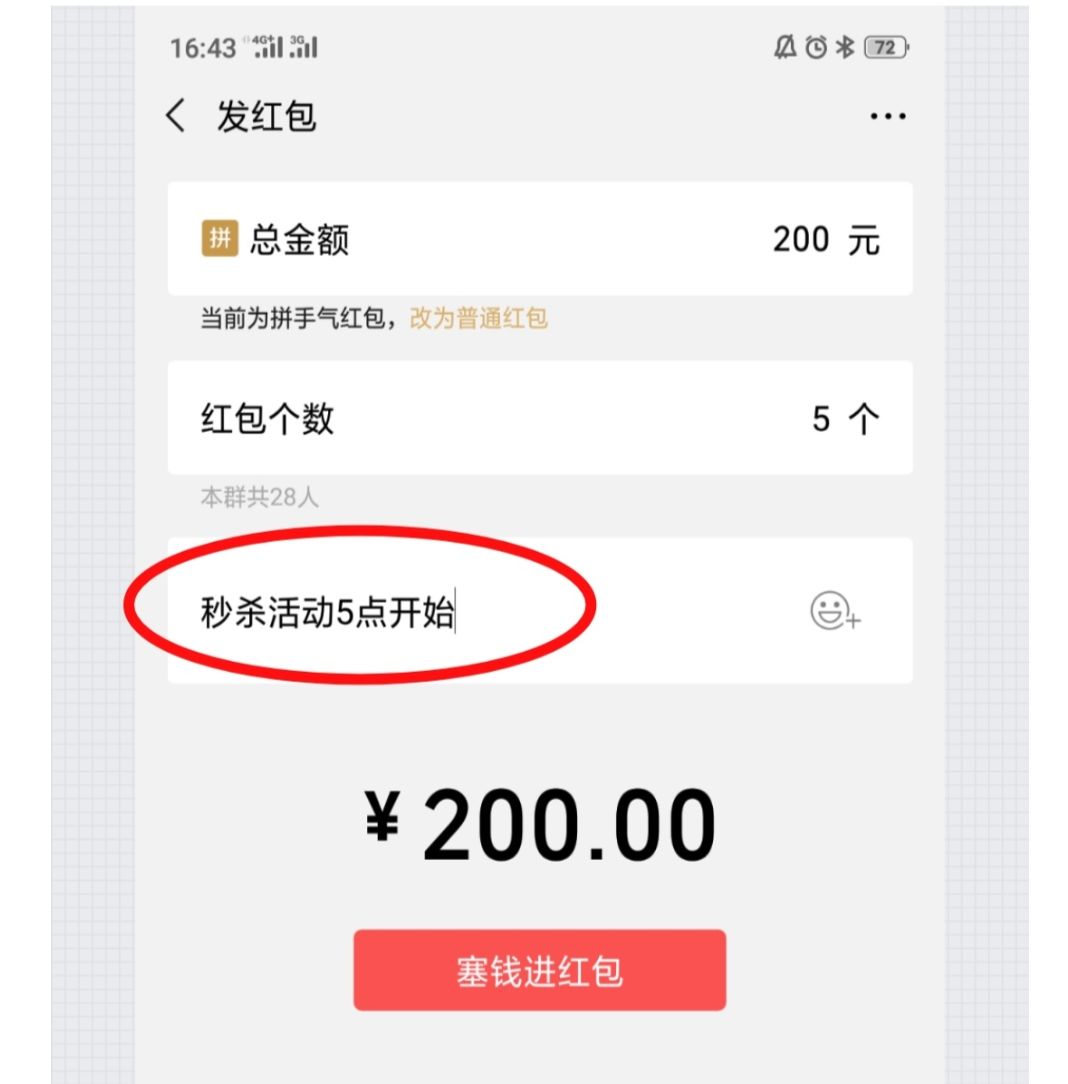The height and width of the screenshot is (1084, 1068).
Task: Click the 拼 badge next to 总金额
Action: point(220,238)
